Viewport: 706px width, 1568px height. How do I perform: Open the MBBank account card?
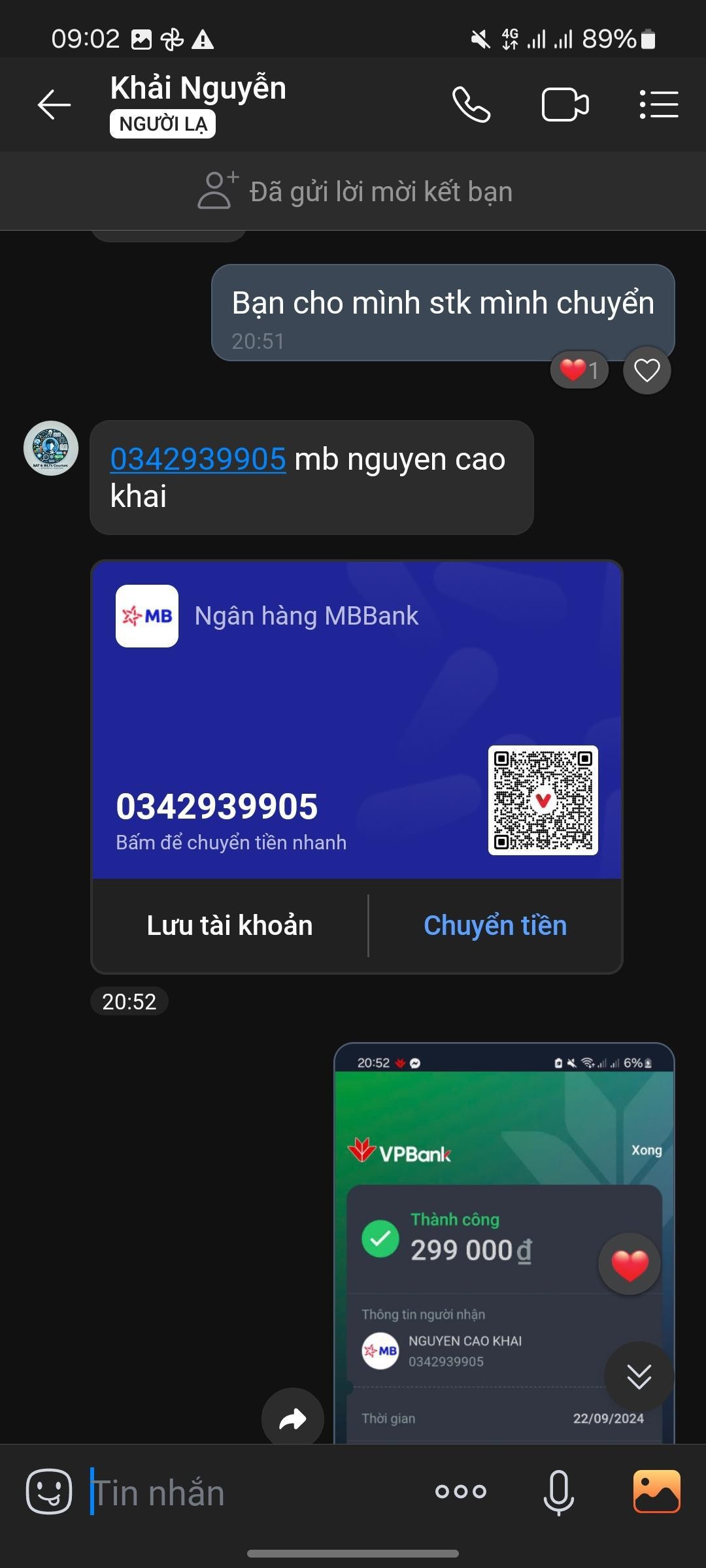[x=357, y=719]
